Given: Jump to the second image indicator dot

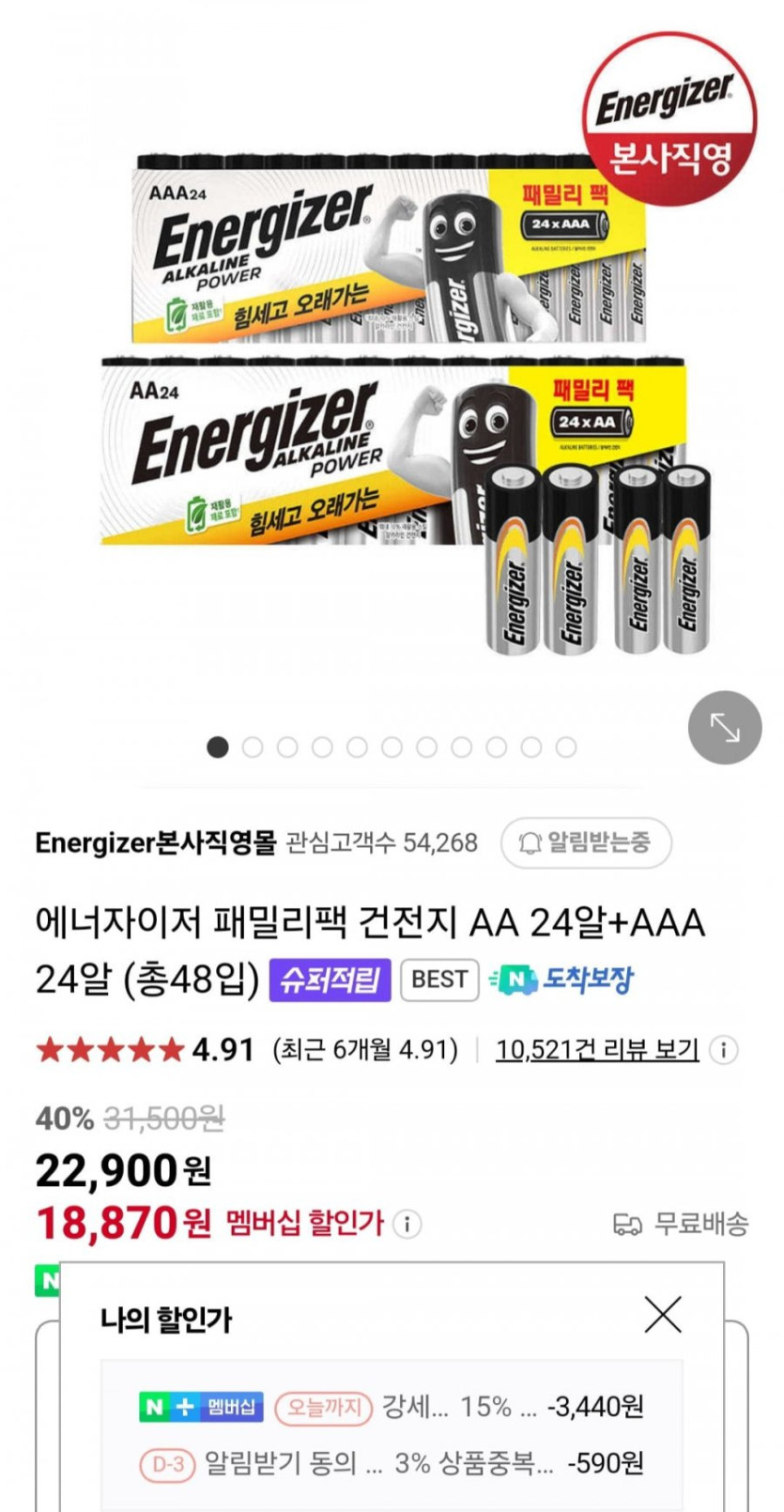Looking at the screenshot, I should tap(253, 748).
